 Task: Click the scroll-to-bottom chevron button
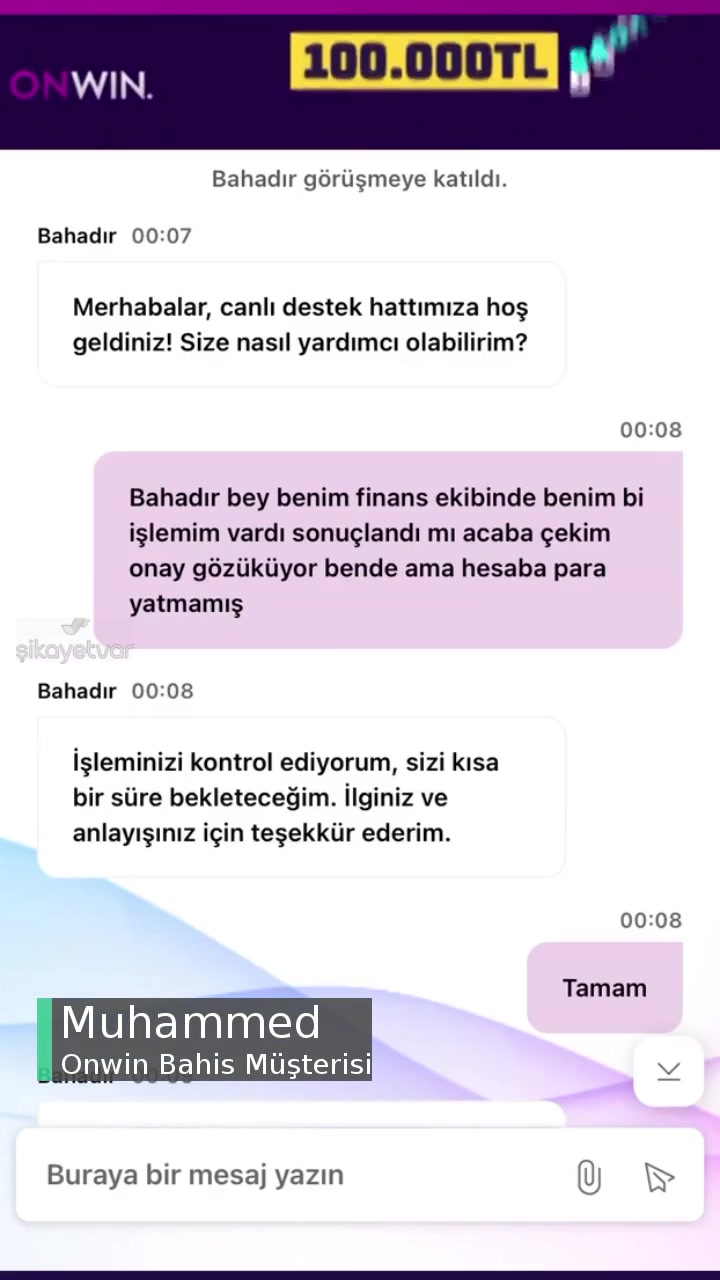pos(668,1071)
